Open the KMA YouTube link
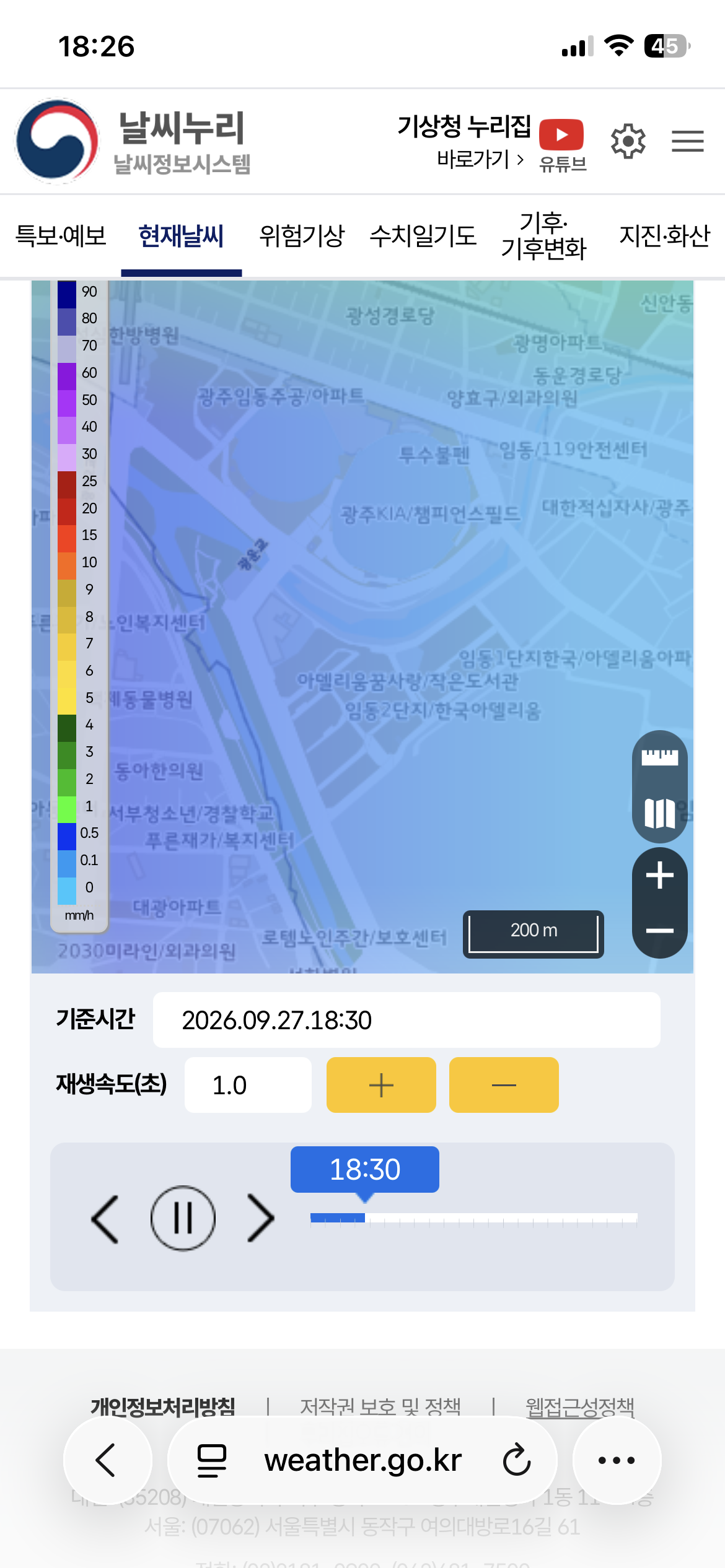725x1568 pixels. tap(562, 145)
